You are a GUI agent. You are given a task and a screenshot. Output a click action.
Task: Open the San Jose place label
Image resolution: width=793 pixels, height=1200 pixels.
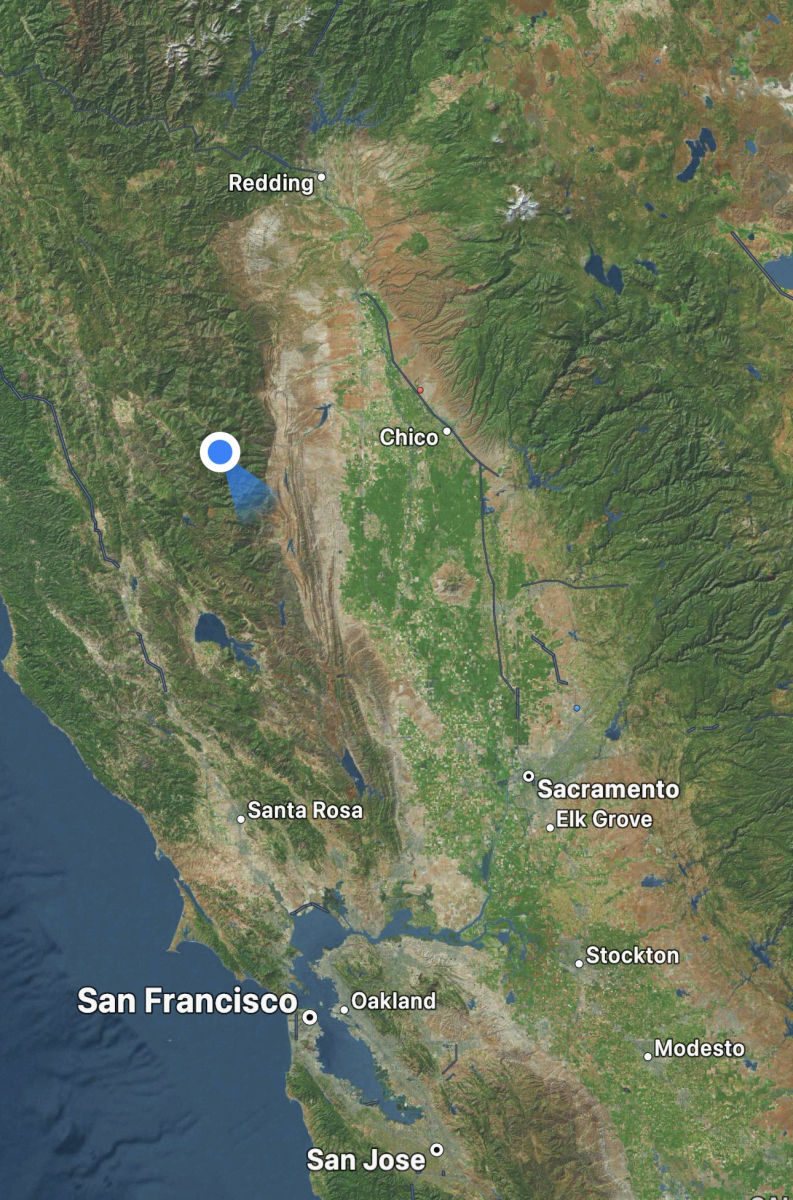pos(365,1160)
